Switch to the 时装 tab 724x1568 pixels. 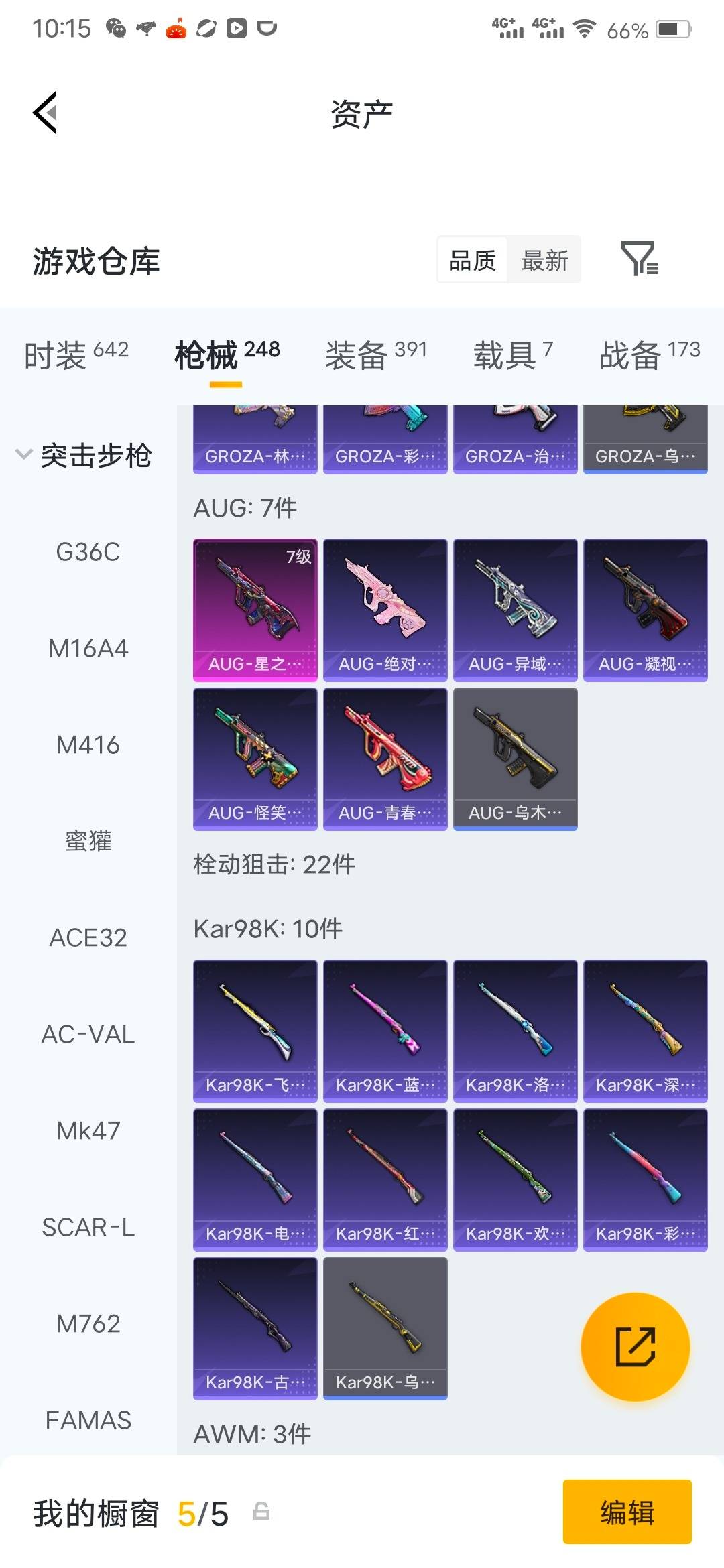coord(76,354)
